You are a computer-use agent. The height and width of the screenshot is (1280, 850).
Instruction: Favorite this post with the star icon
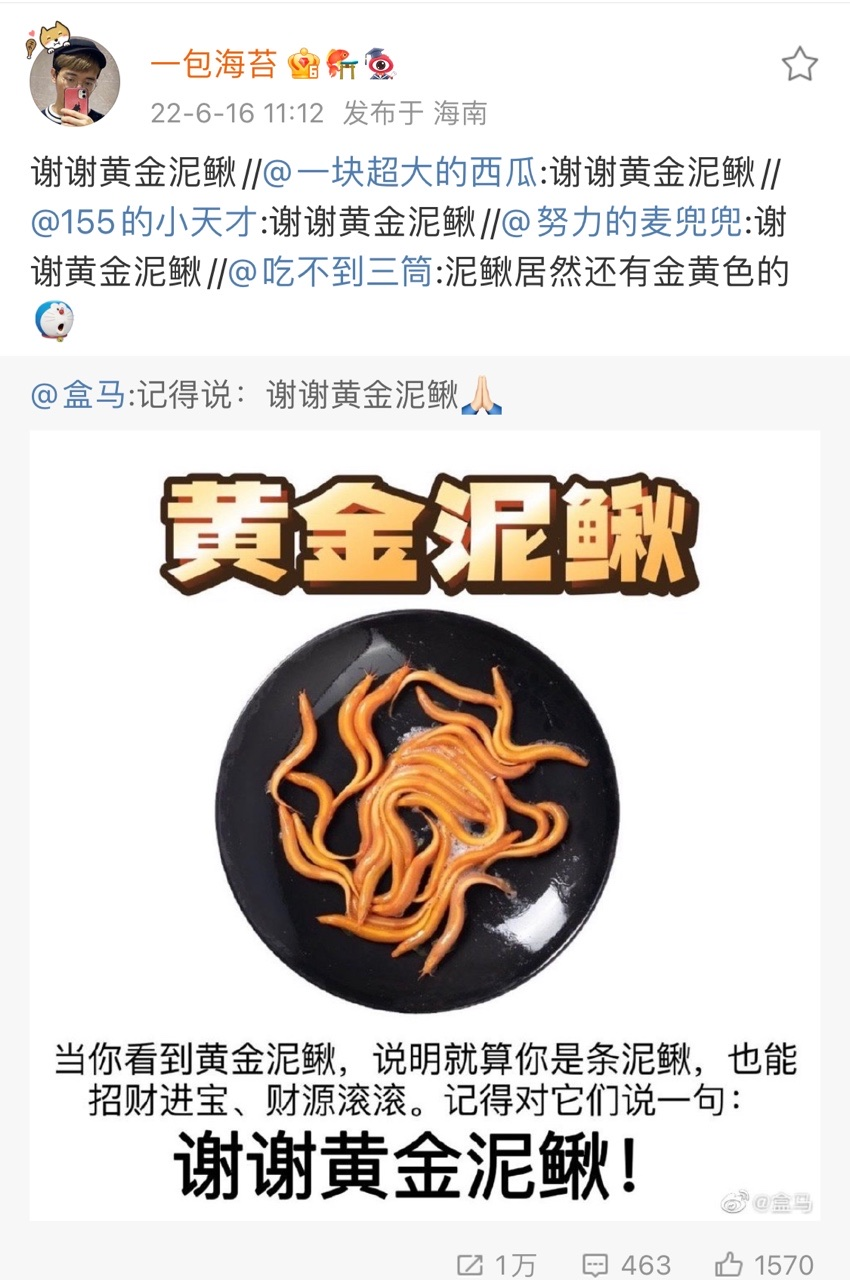tap(799, 65)
